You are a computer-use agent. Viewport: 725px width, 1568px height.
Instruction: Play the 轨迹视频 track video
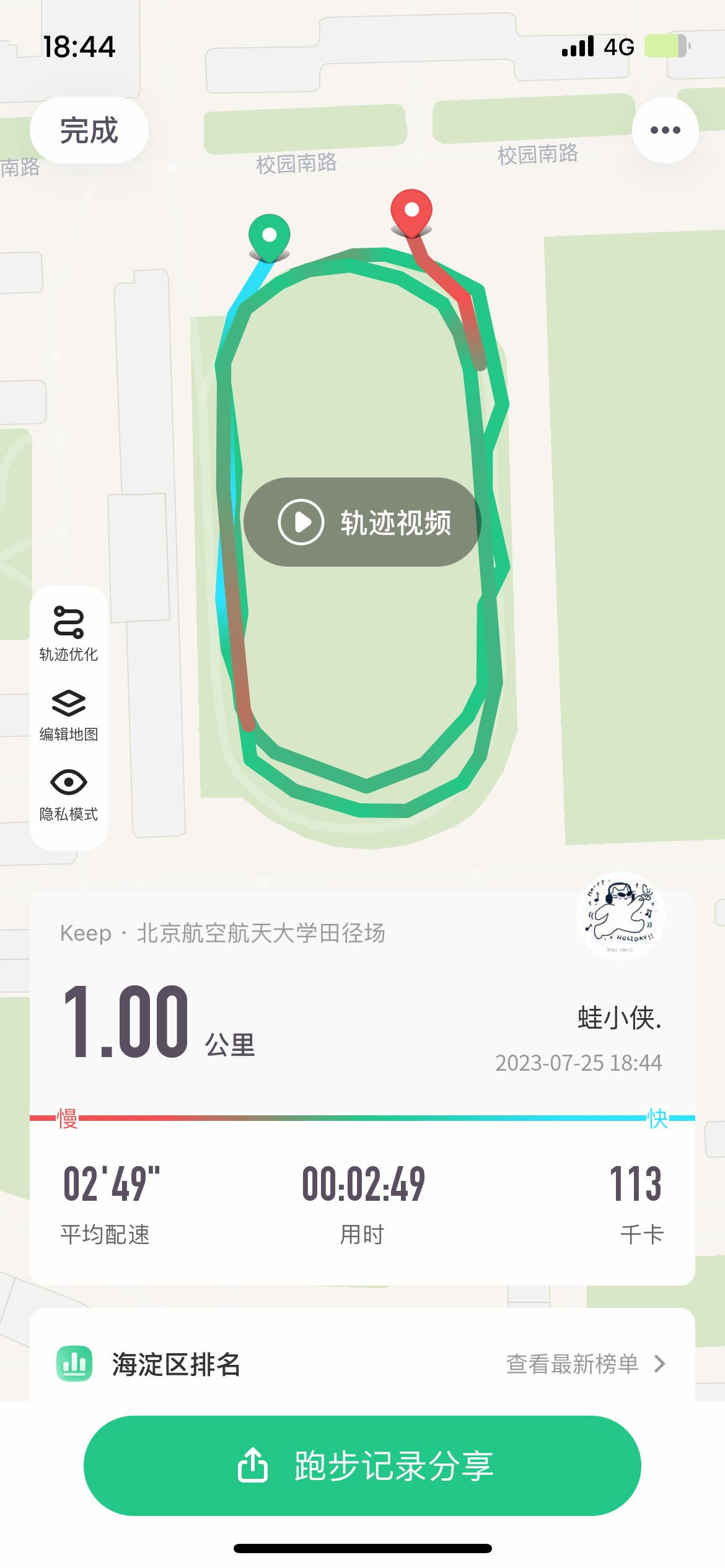[362, 521]
